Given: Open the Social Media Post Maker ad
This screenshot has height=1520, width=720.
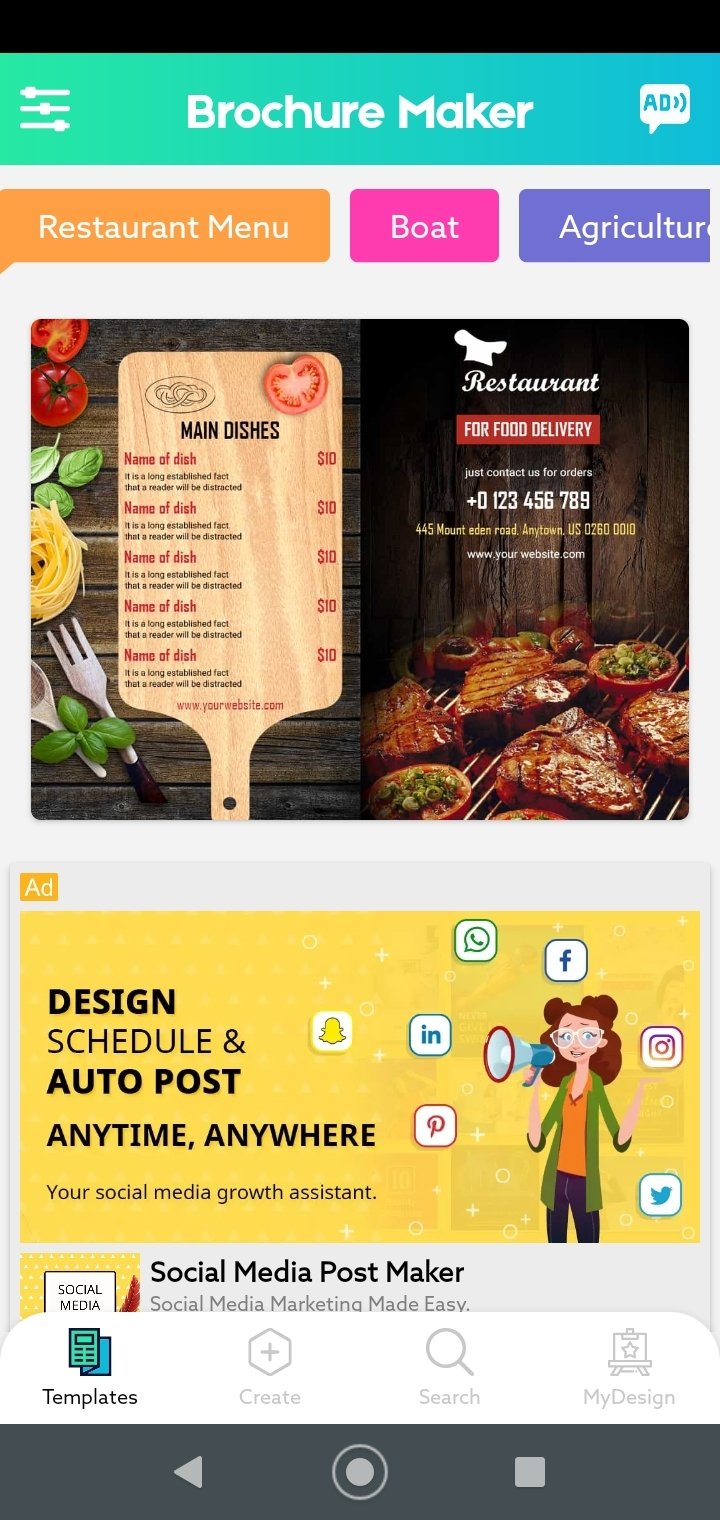Looking at the screenshot, I should pyautogui.click(x=360, y=1090).
